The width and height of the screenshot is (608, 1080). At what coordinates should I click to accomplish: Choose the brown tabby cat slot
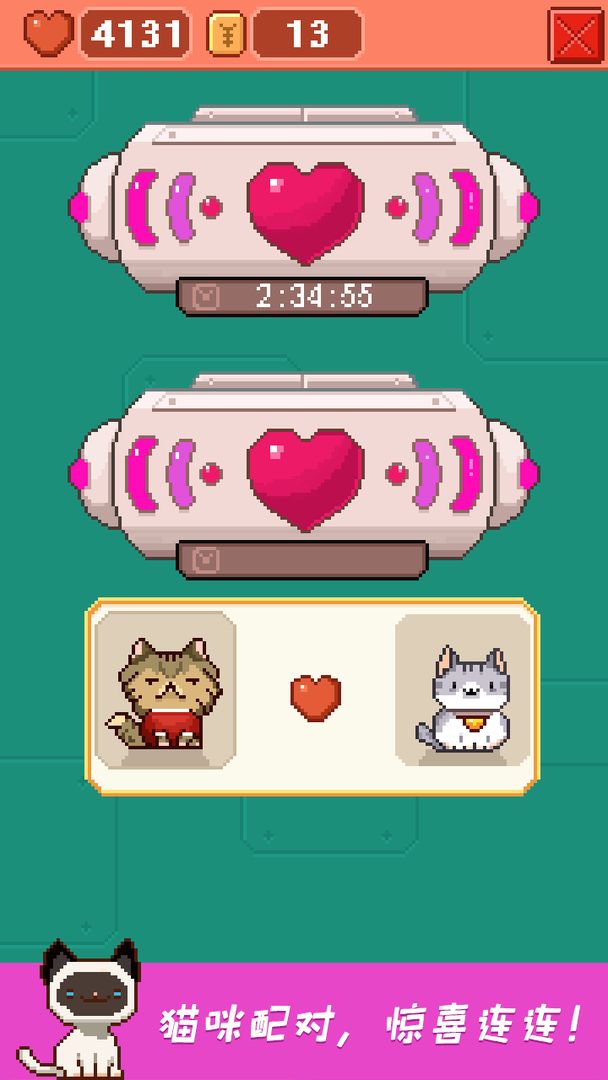[x=165, y=690]
